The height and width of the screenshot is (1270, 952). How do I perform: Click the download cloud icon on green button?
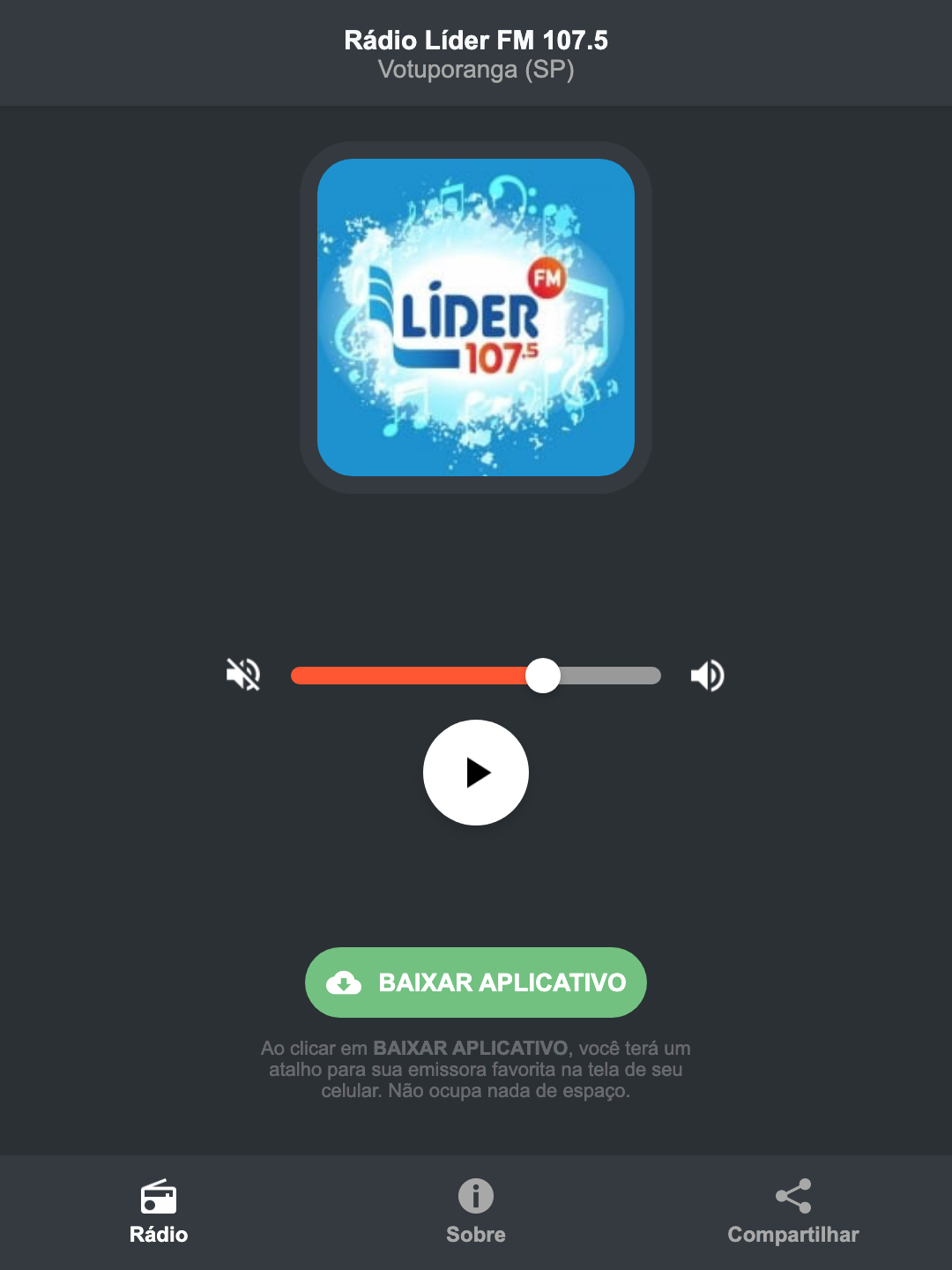coord(346,982)
